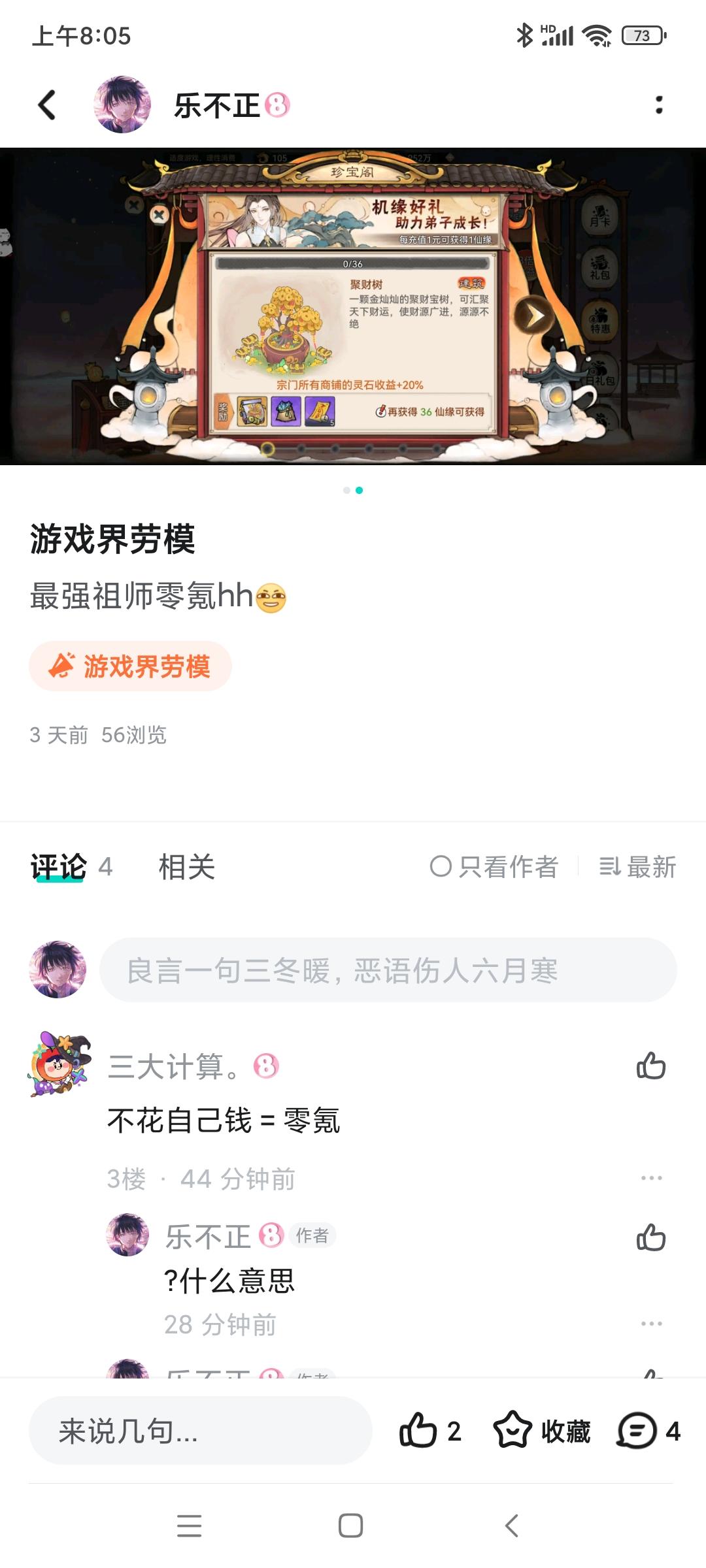Tap the megaphone icon inside the 游戏界劳模 tag
Image resolution: width=706 pixels, height=1568 pixels.
coord(61,666)
